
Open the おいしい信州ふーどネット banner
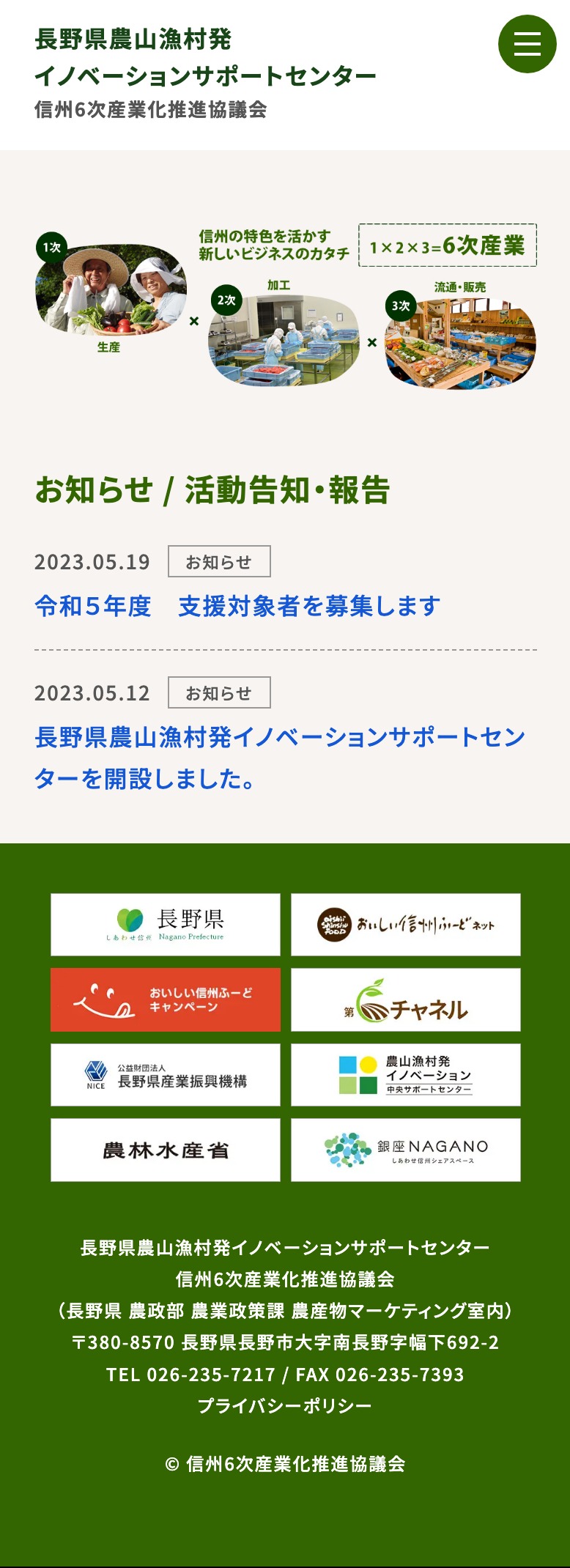405,925
